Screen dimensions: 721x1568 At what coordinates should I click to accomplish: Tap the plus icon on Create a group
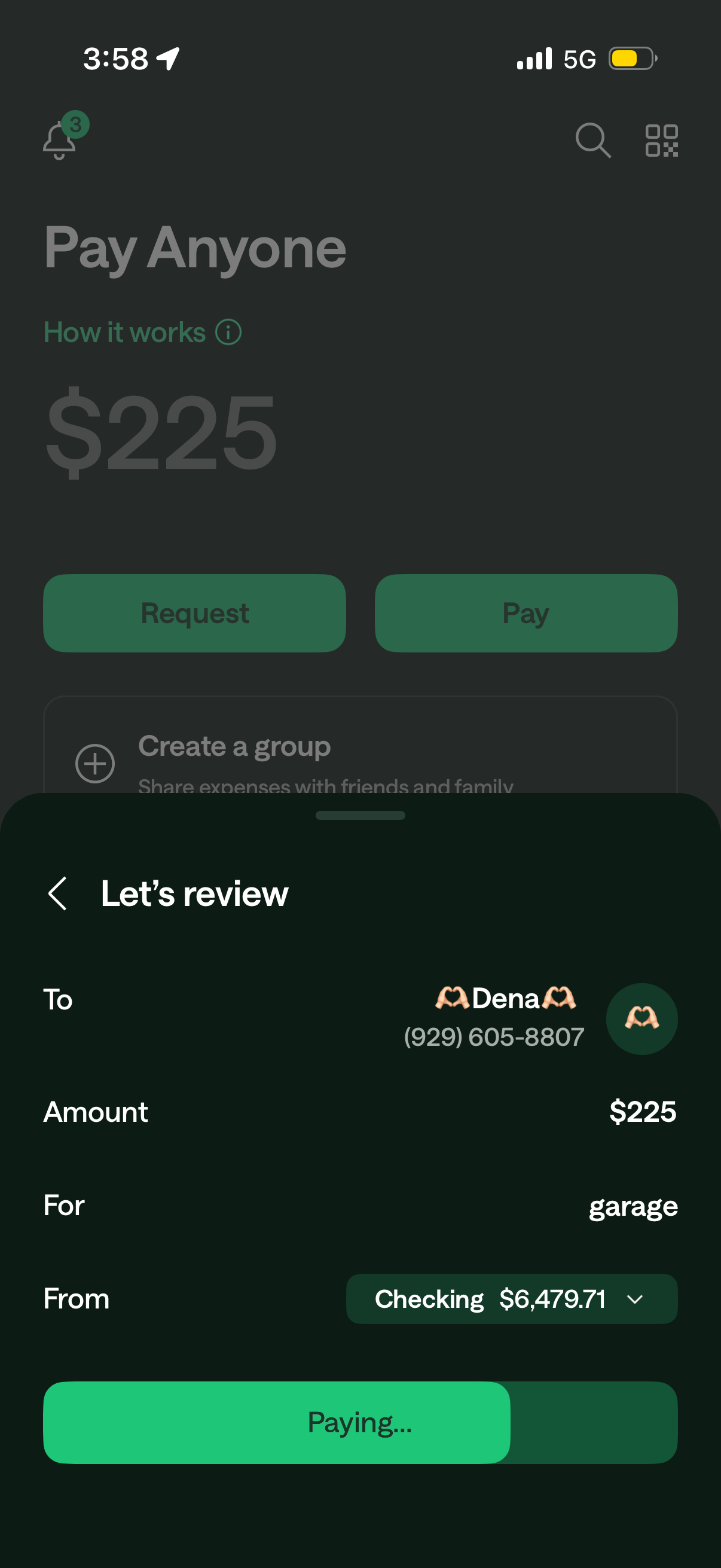(x=95, y=762)
